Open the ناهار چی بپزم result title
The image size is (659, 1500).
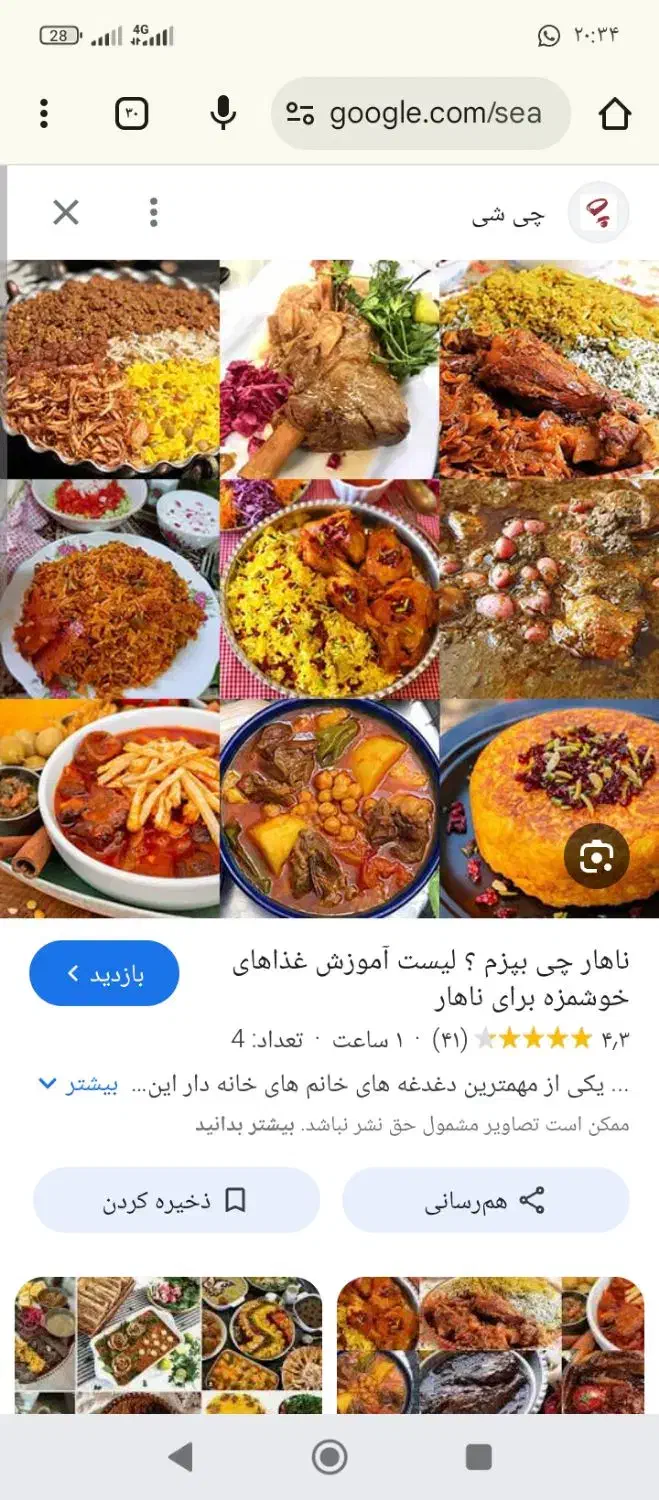(430, 980)
